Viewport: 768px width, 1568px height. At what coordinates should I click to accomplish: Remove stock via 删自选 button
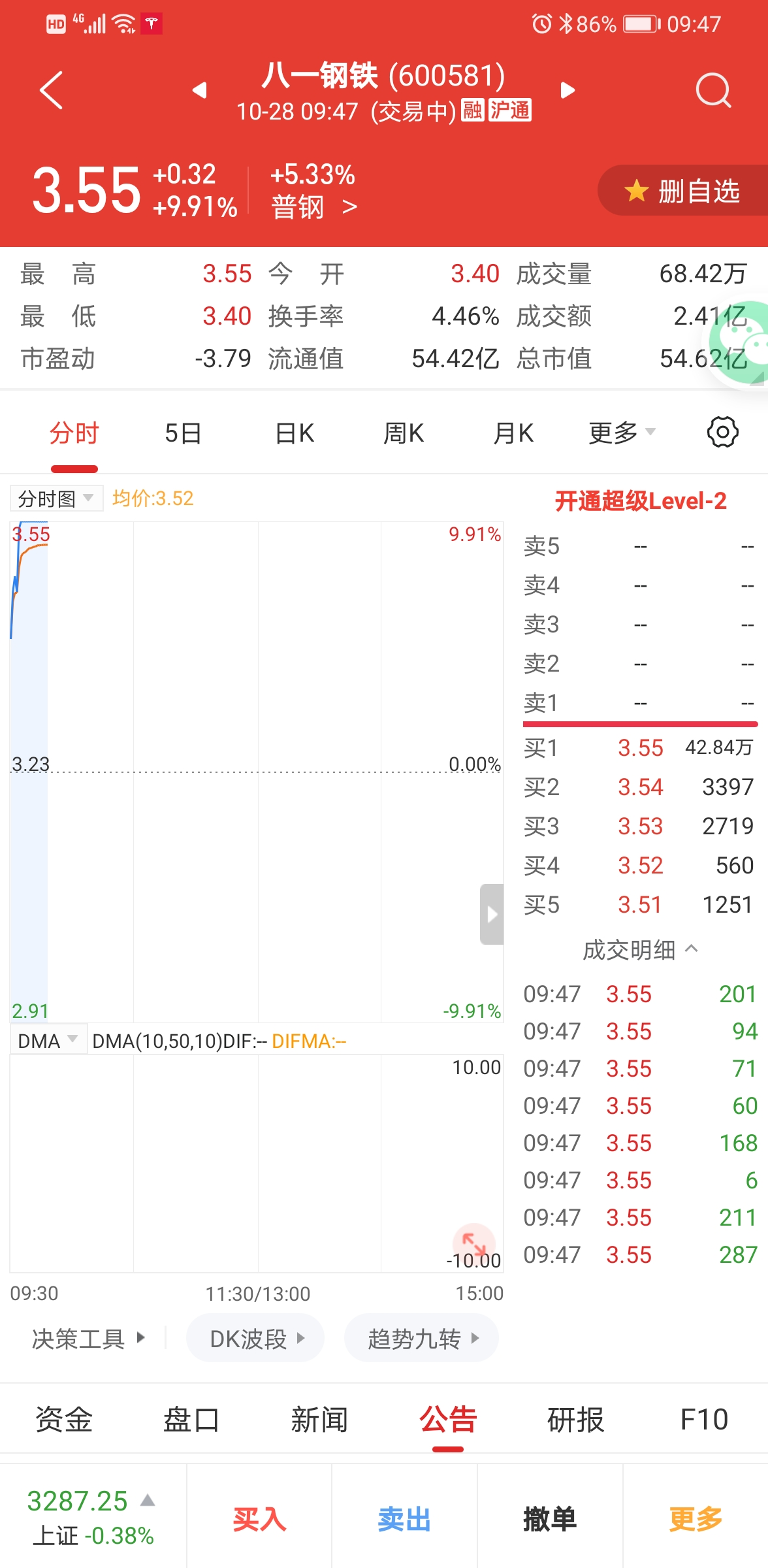click(682, 191)
